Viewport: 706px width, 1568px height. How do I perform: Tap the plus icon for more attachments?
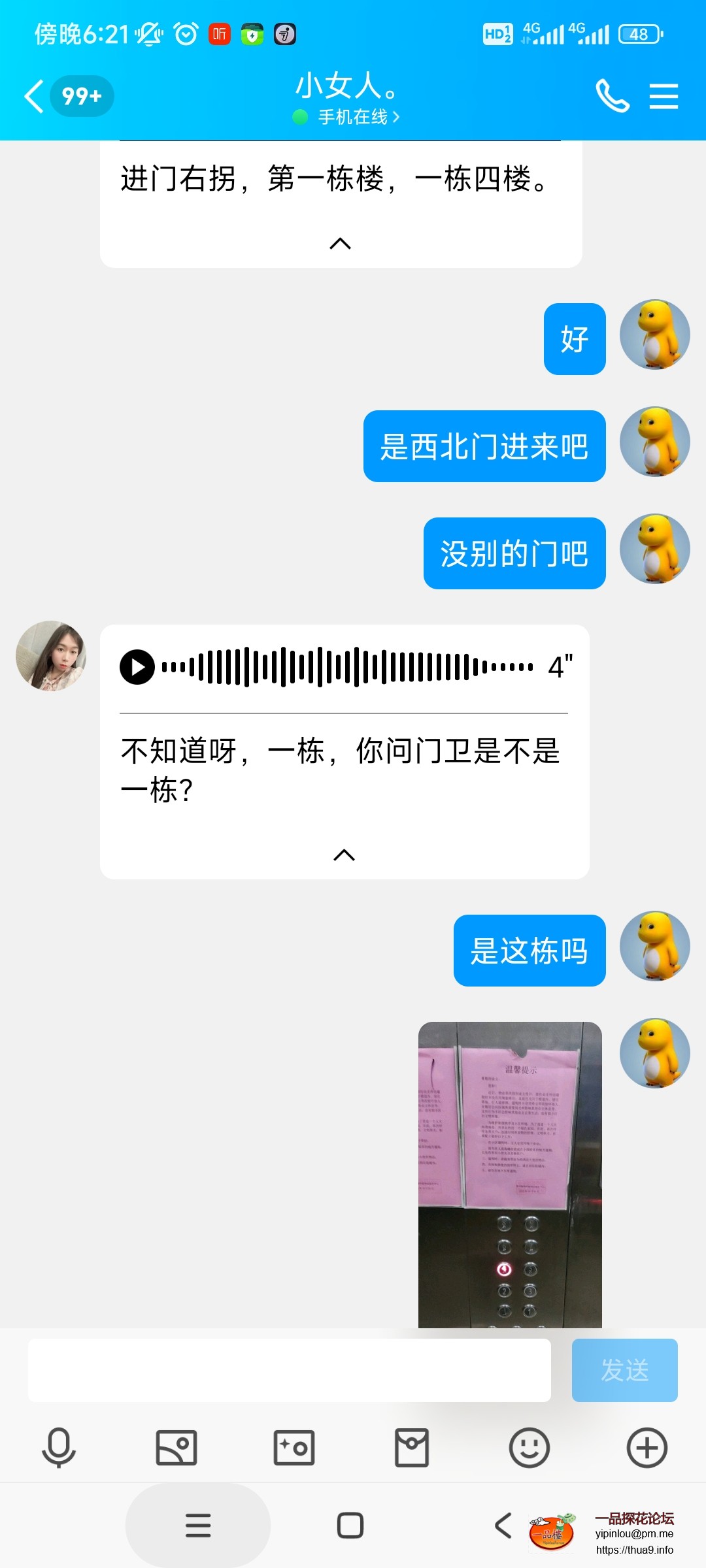(647, 1448)
